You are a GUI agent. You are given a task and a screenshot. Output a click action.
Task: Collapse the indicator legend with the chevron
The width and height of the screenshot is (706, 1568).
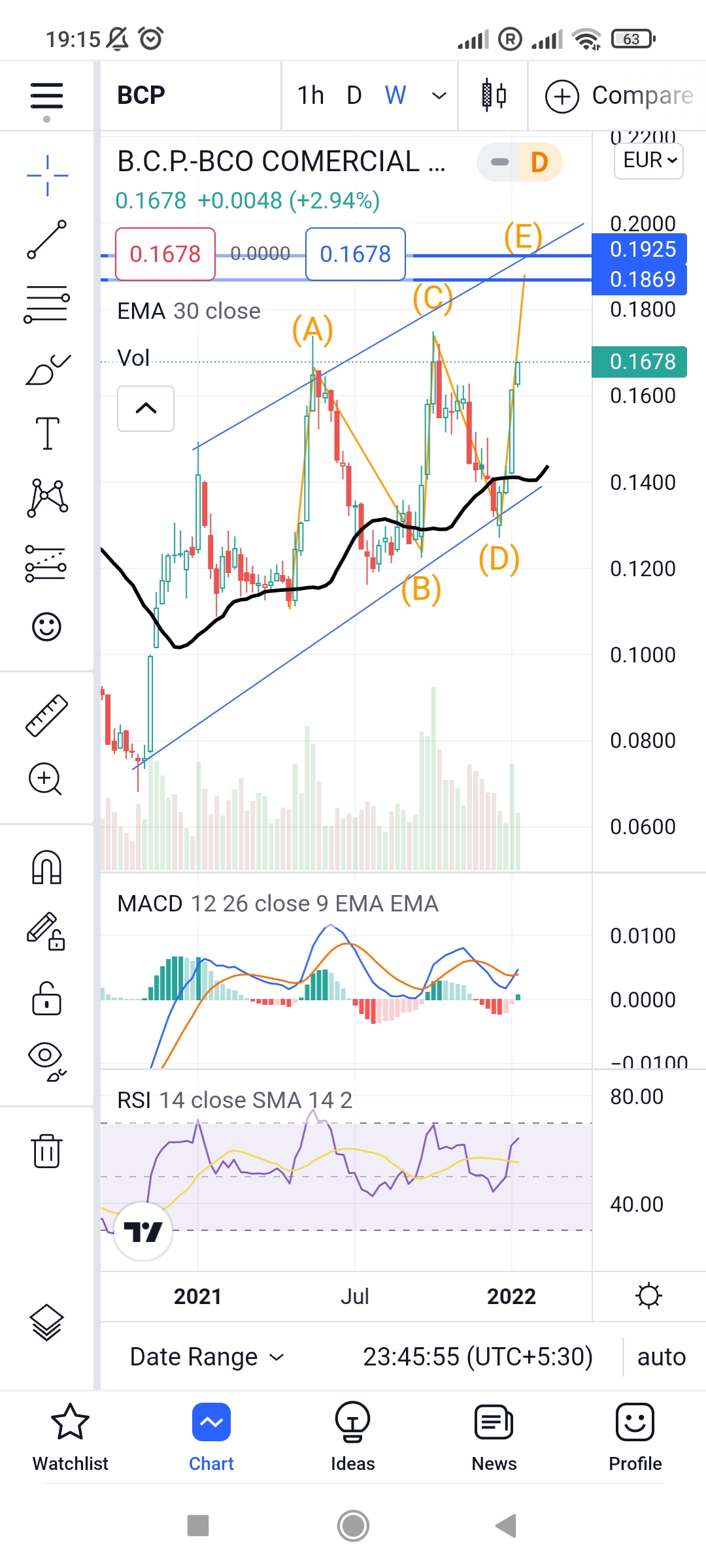[146, 408]
